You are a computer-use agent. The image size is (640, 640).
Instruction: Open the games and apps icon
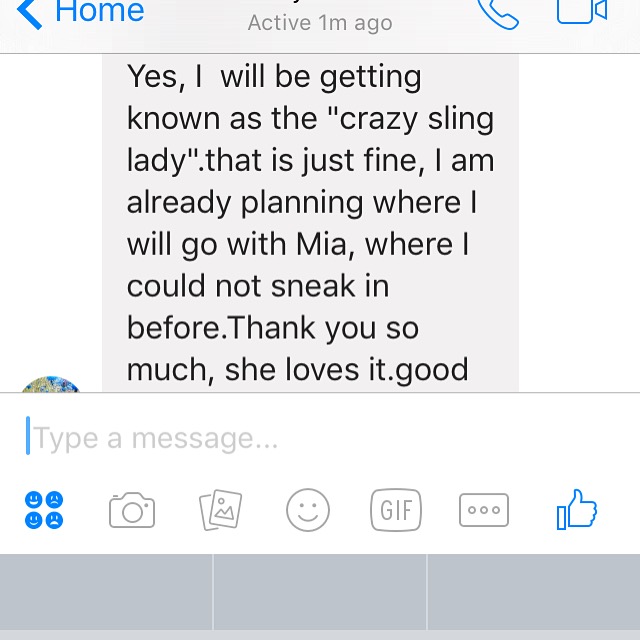click(x=44, y=510)
